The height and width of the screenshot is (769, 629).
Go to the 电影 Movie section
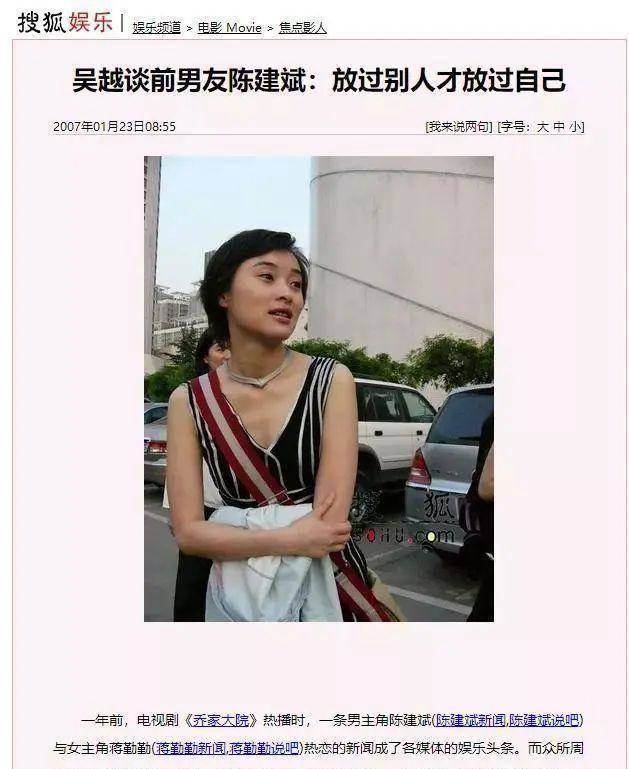229,28
